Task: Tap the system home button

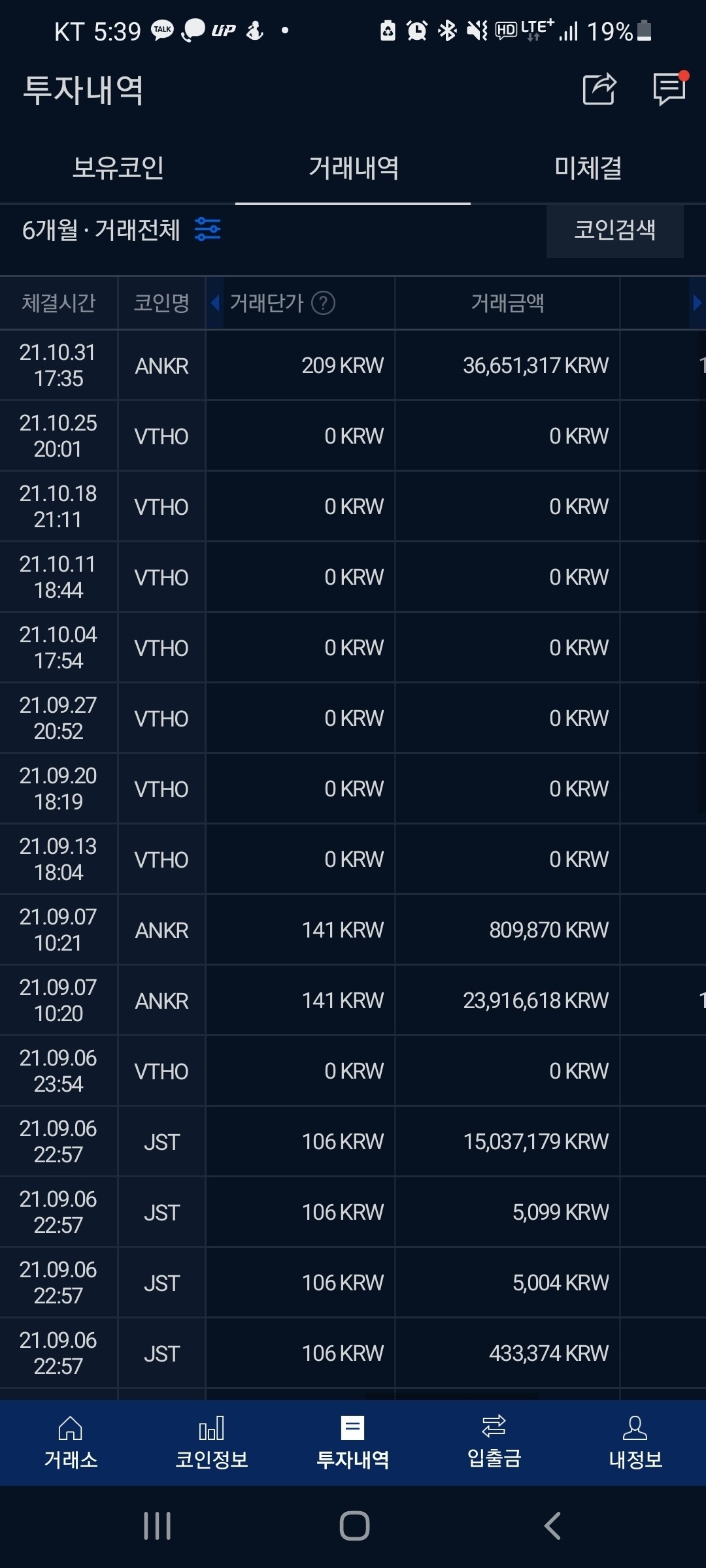Action: pos(354,1526)
